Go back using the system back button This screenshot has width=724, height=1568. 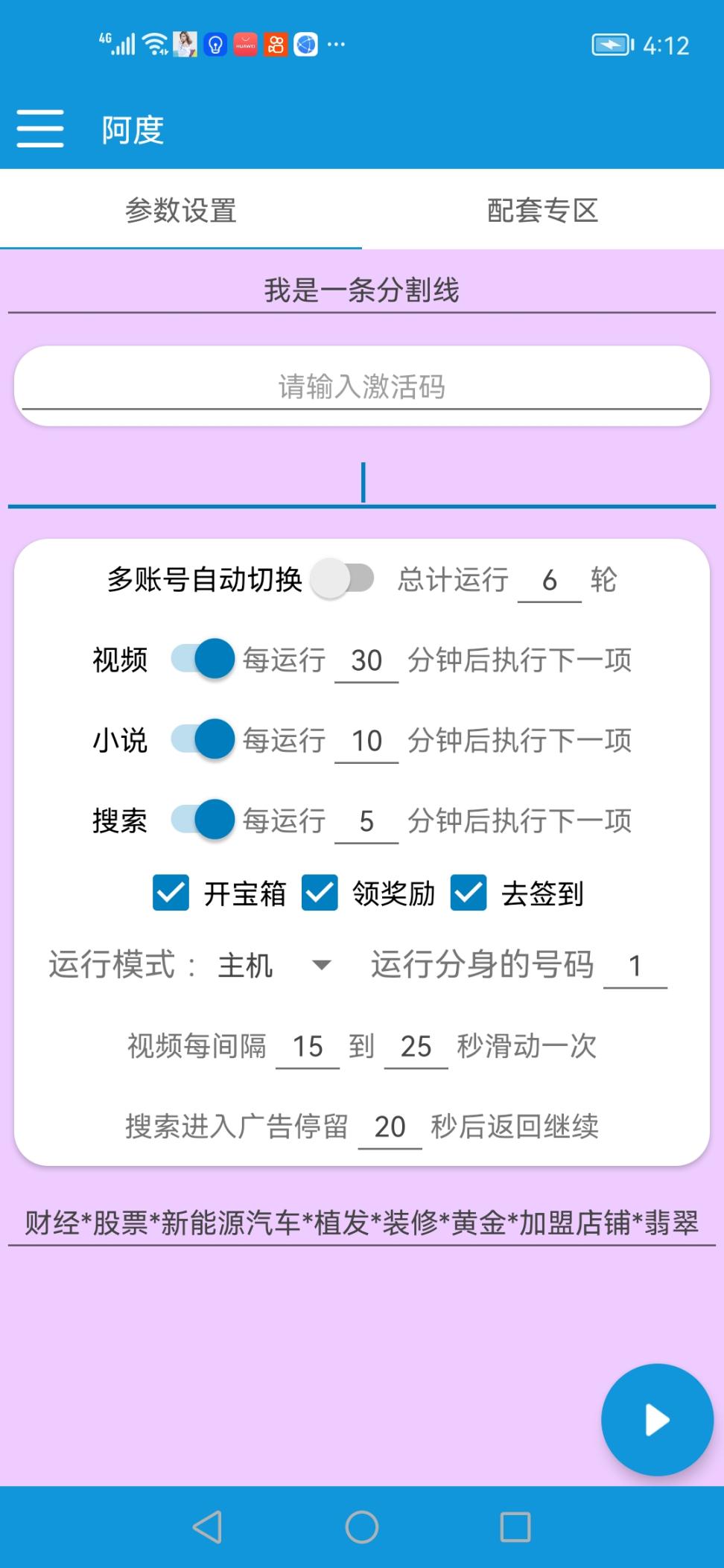(x=207, y=1527)
